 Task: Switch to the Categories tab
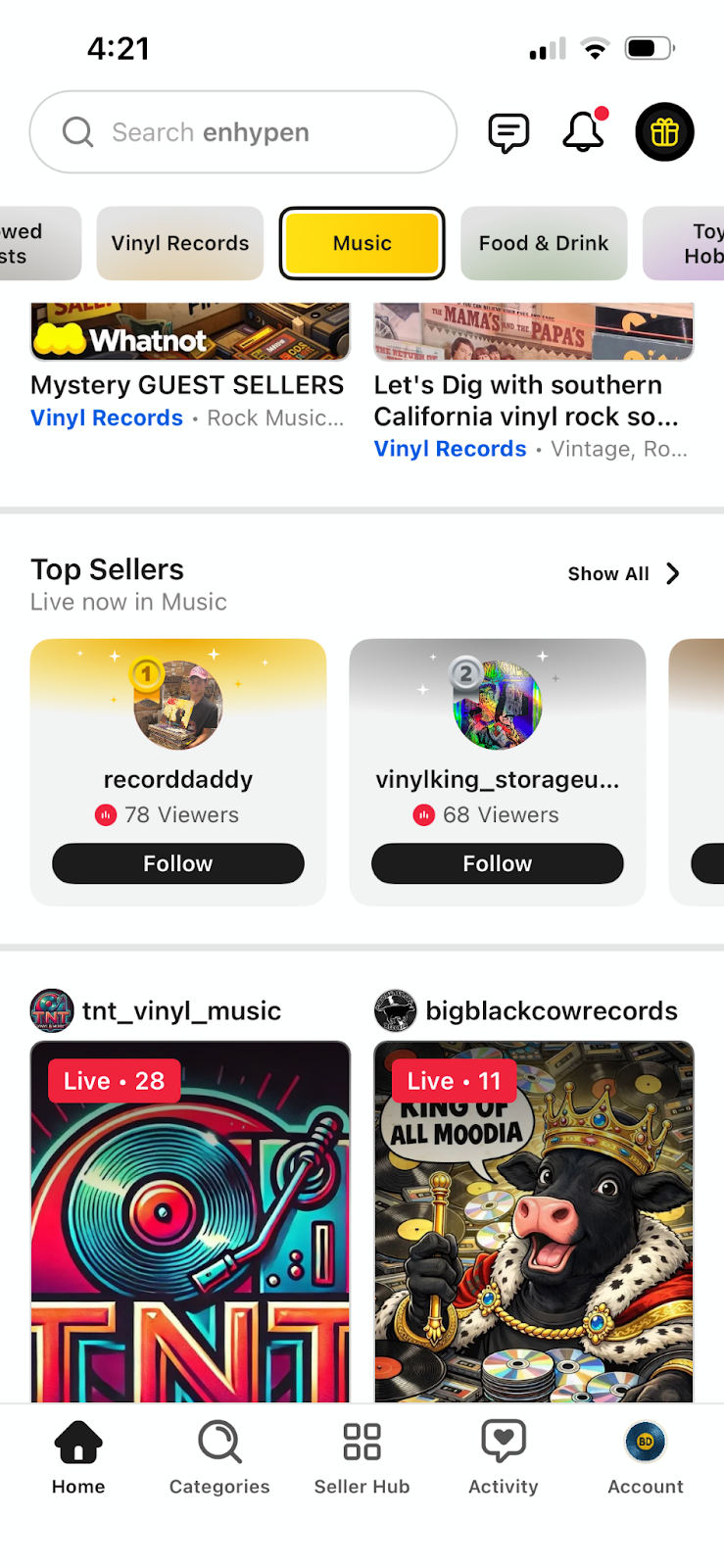219,1457
